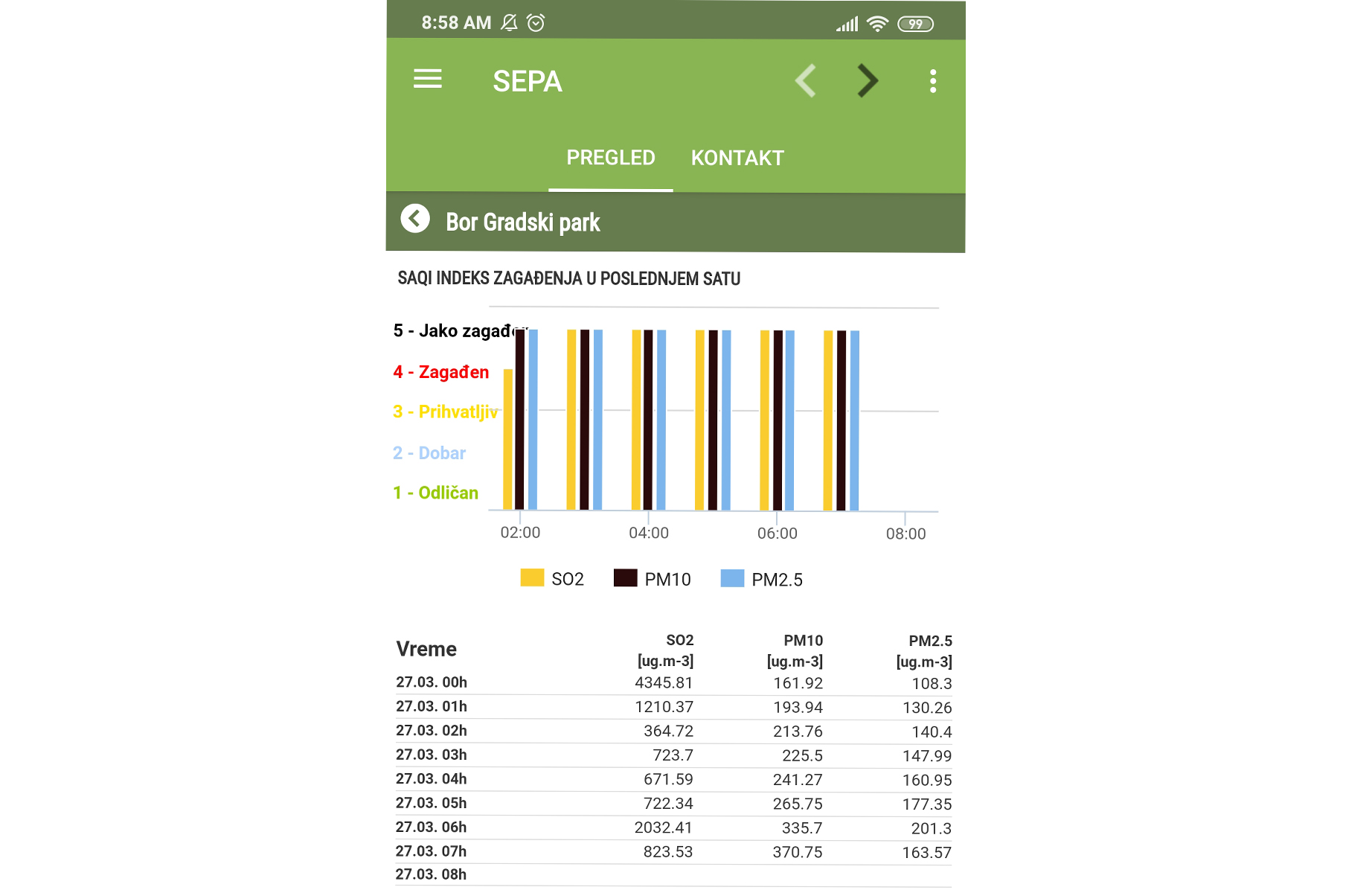Screen dimensions: 1372x890
Task: Go to the next page arrow
Action: click(868, 80)
